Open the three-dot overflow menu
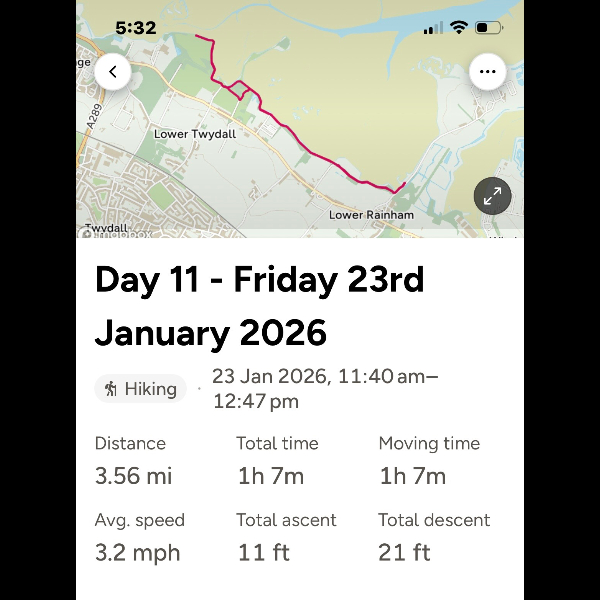The width and height of the screenshot is (600, 600). click(x=487, y=72)
